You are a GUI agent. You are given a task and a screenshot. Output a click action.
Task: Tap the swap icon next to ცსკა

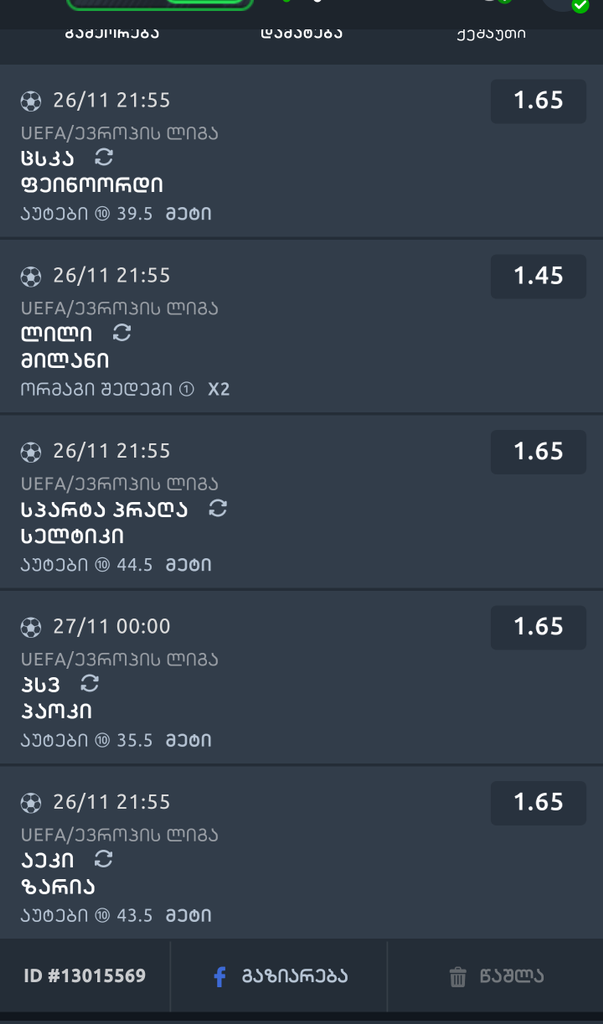click(103, 158)
